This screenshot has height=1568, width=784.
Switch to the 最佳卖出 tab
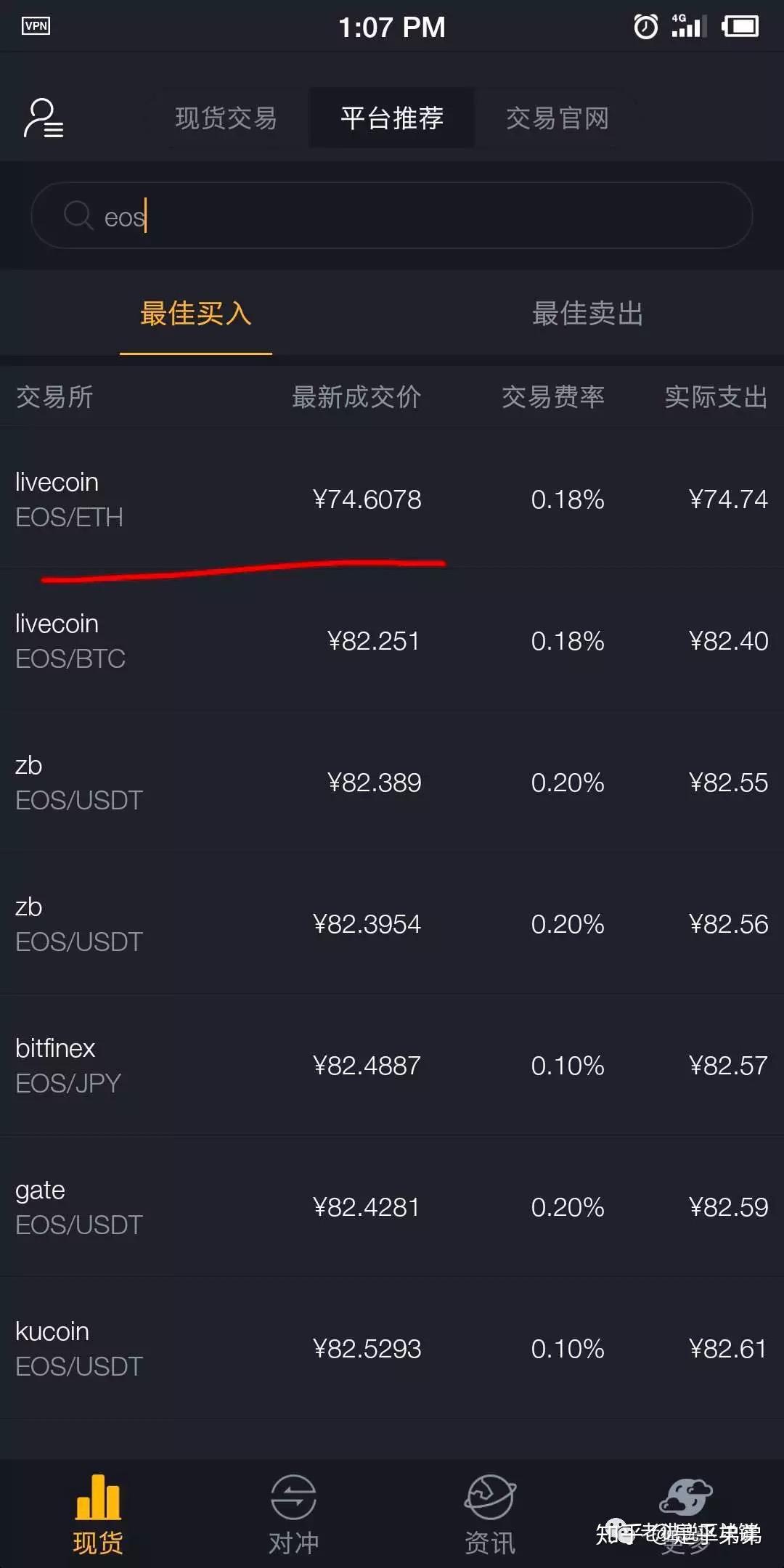click(x=588, y=314)
